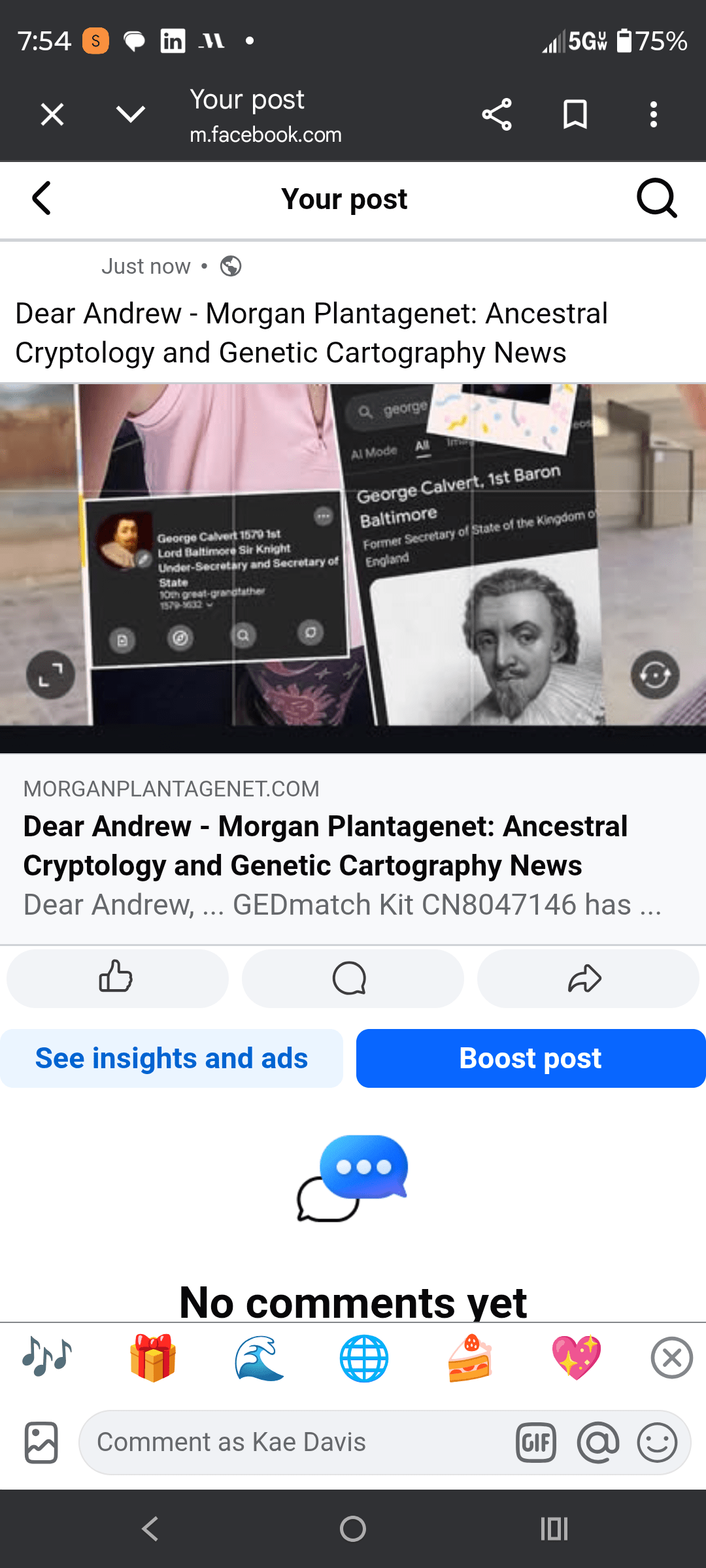The width and height of the screenshot is (706, 1568).
Task: Select the musical notes sticker shortcut
Action: pyautogui.click(x=46, y=1358)
